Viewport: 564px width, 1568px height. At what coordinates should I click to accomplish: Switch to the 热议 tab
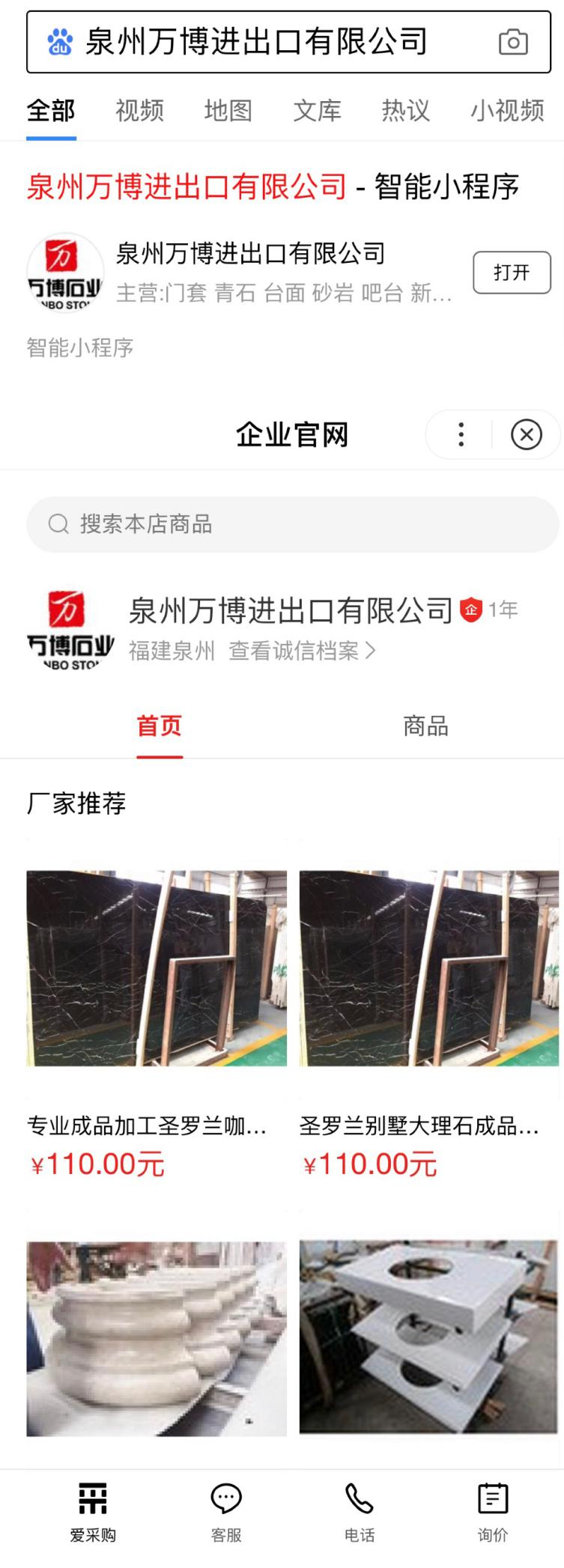pyautogui.click(x=405, y=111)
